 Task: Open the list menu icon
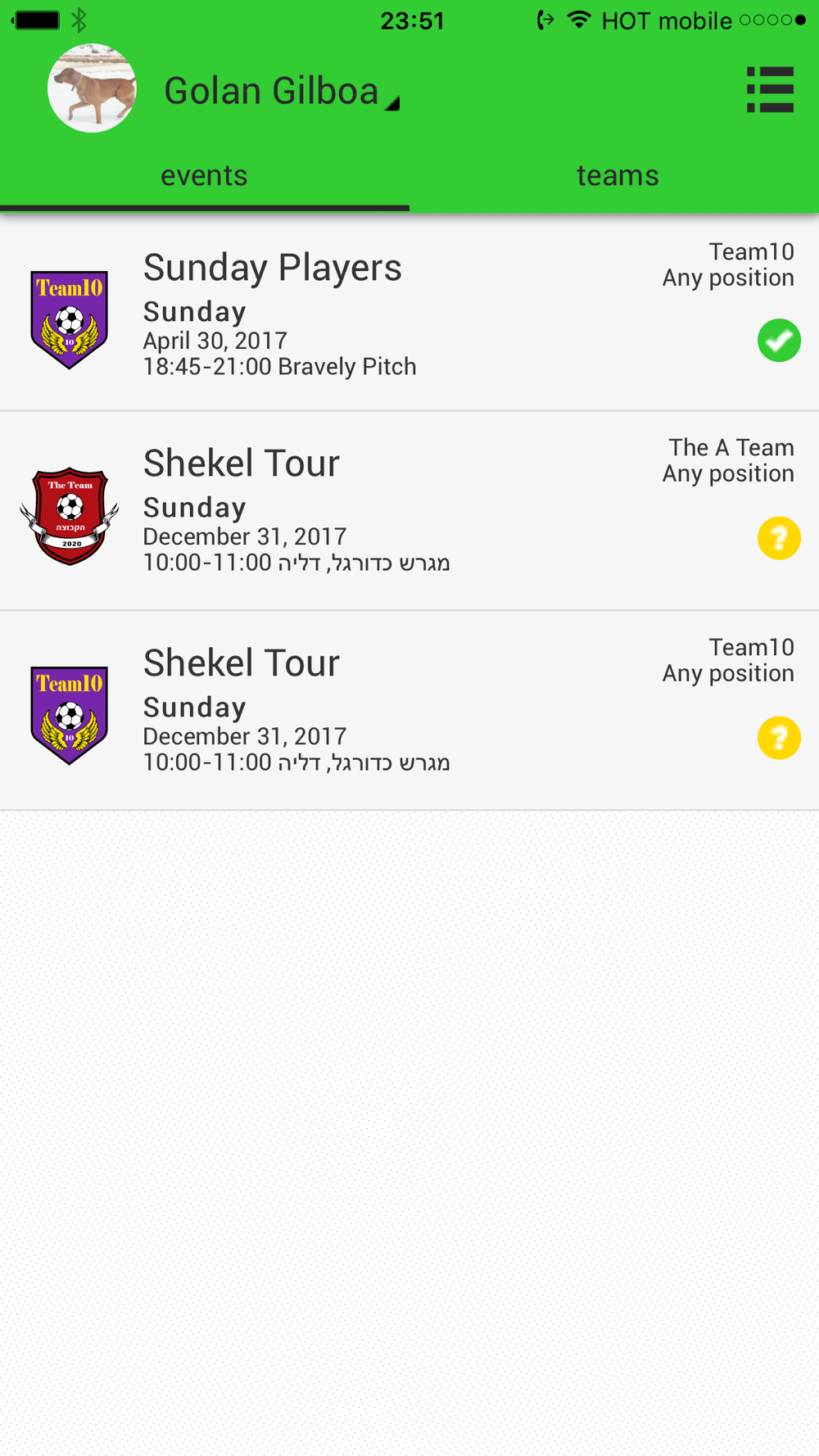pos(770,89)
